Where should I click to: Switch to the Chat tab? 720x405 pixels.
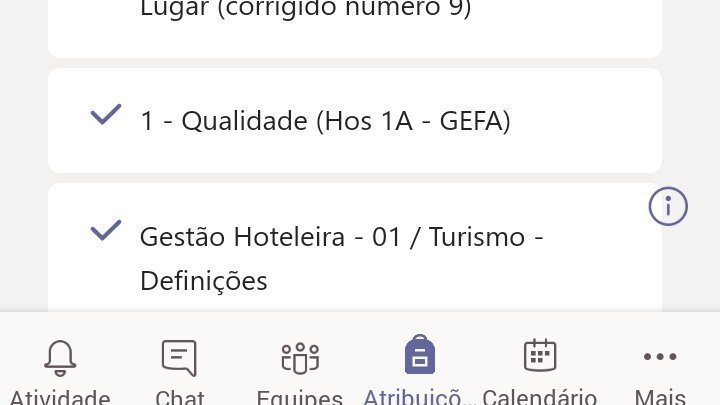pos(179,370)
